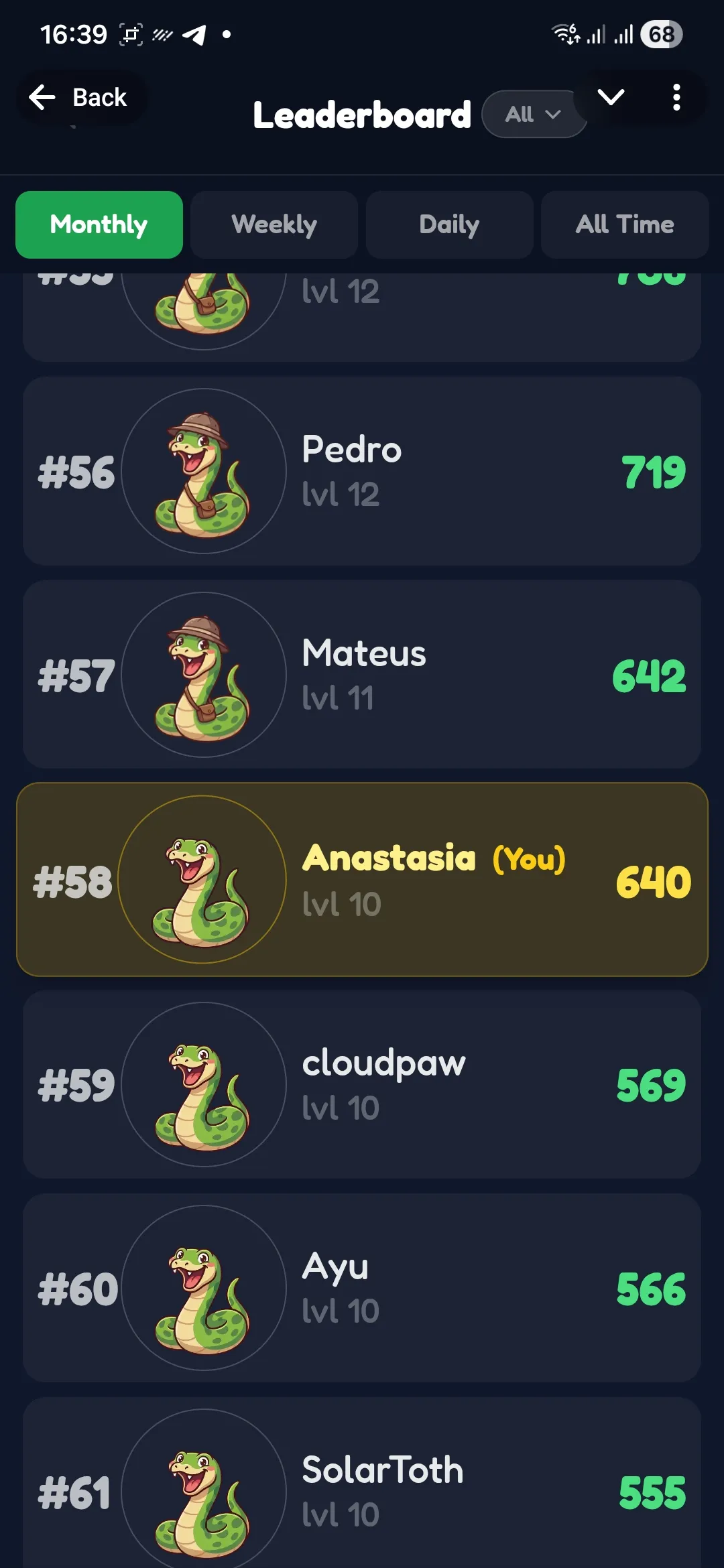The width and height of the screenshot is (724, 1568).
Task: Open the three-dot options menu
Action: pos(676,98)
